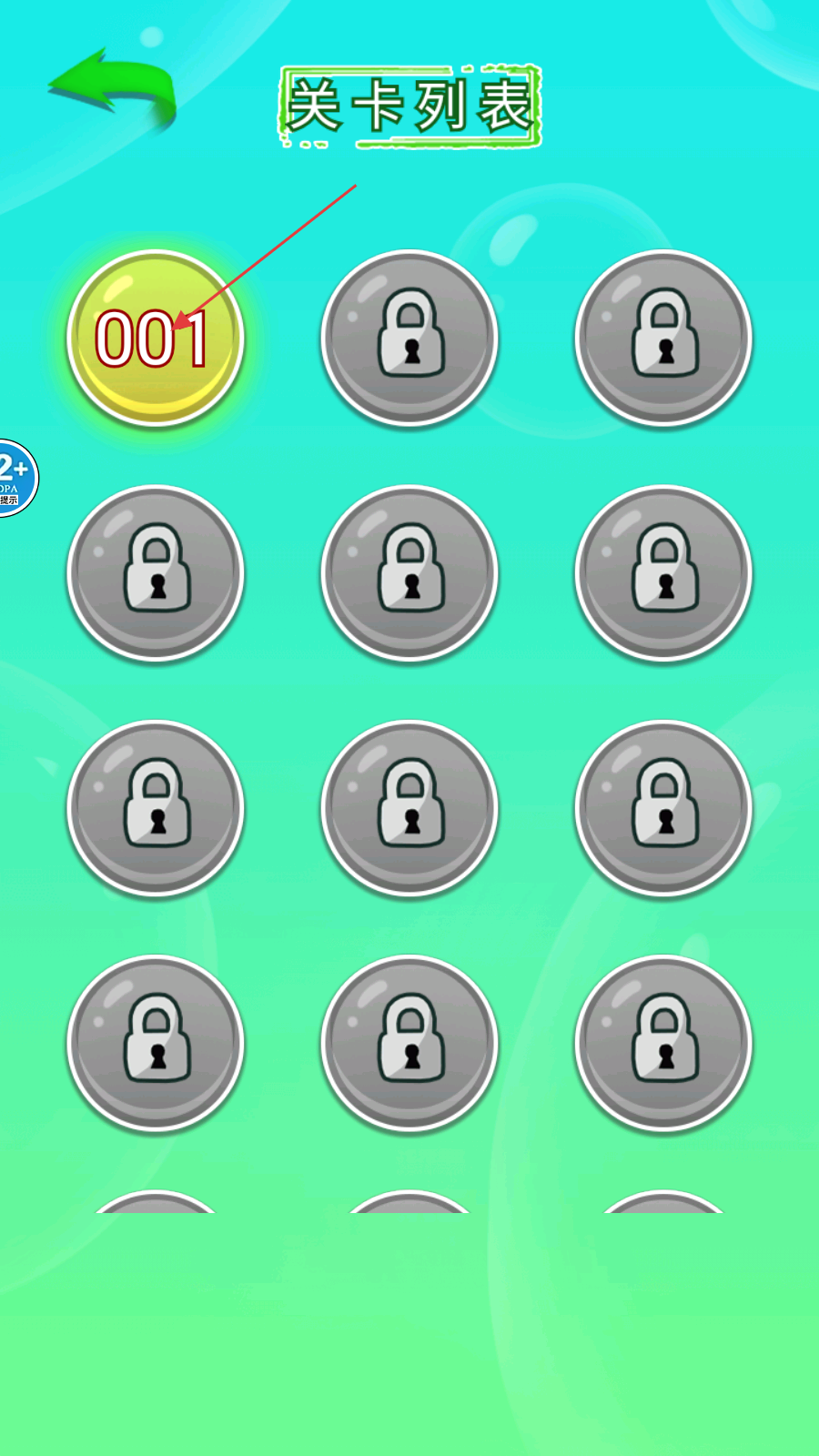
Task: Open the 12+ age rating badge
Action: [15, 478]
